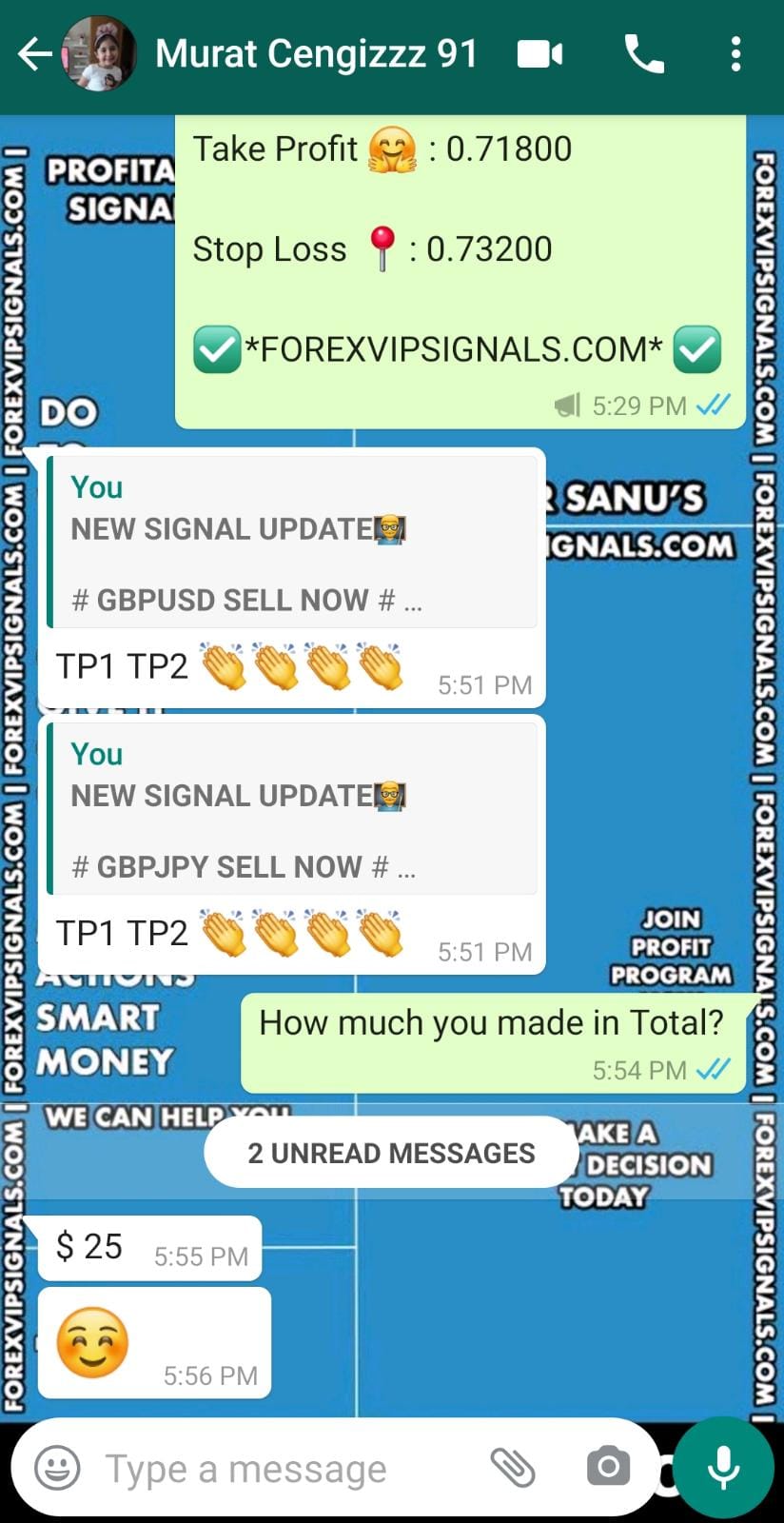Open the FOREXVIPSIGNALS.COM link in message
The height and width of the screenshot is (1523, 784).
tap(454, 349)
